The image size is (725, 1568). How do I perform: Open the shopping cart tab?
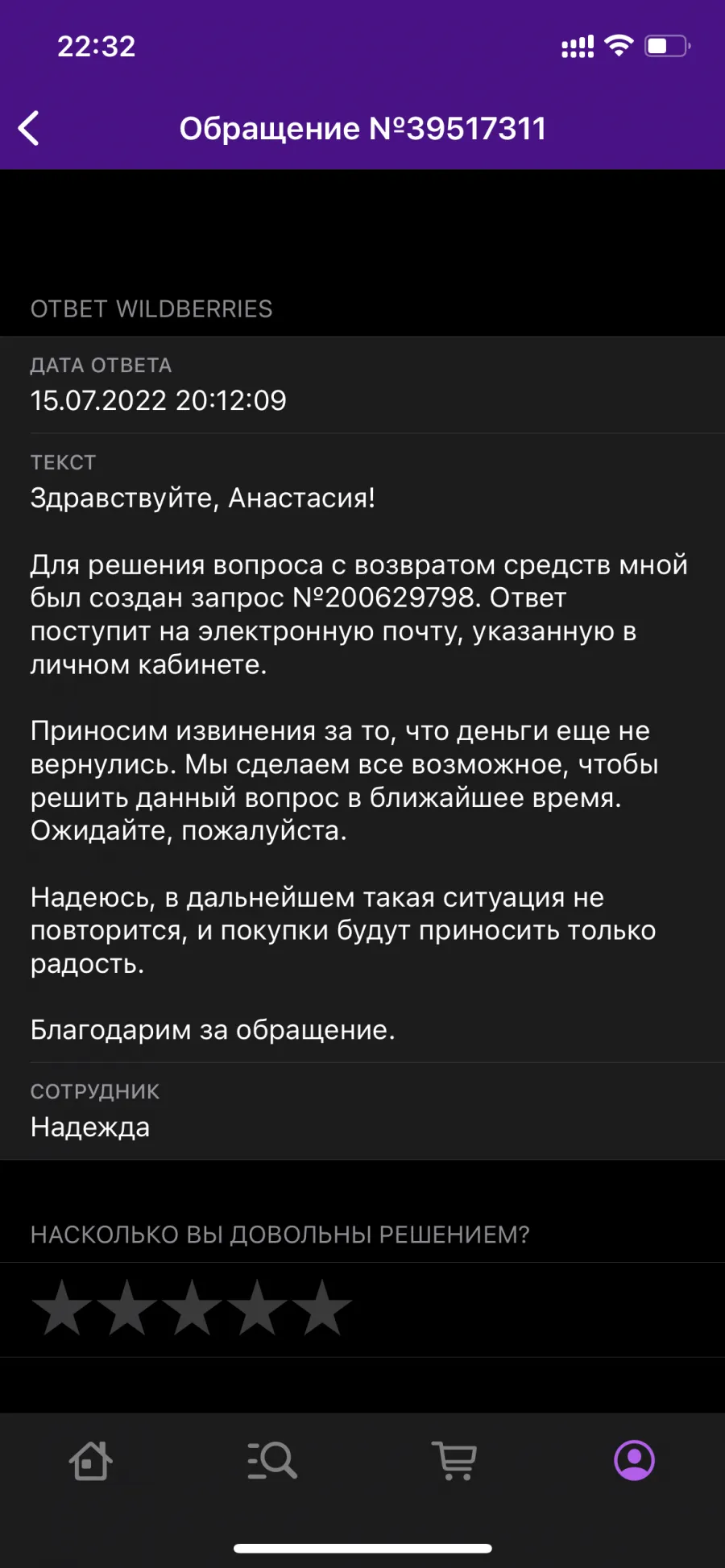(x=454, y=1460)
